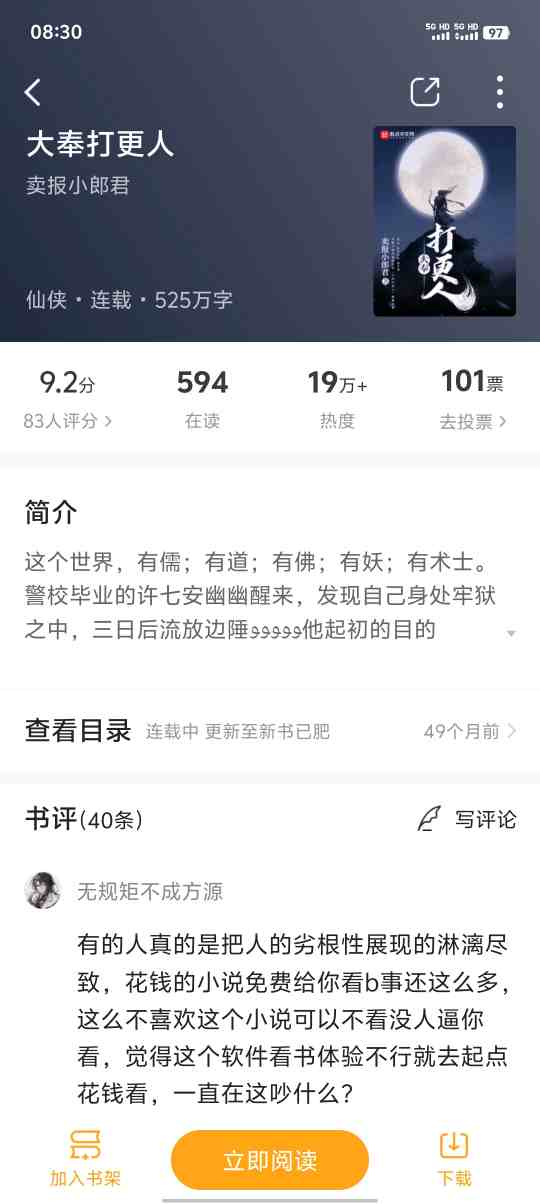
Task: Start reading with 立即阅读
Action: coord(270,1160)
